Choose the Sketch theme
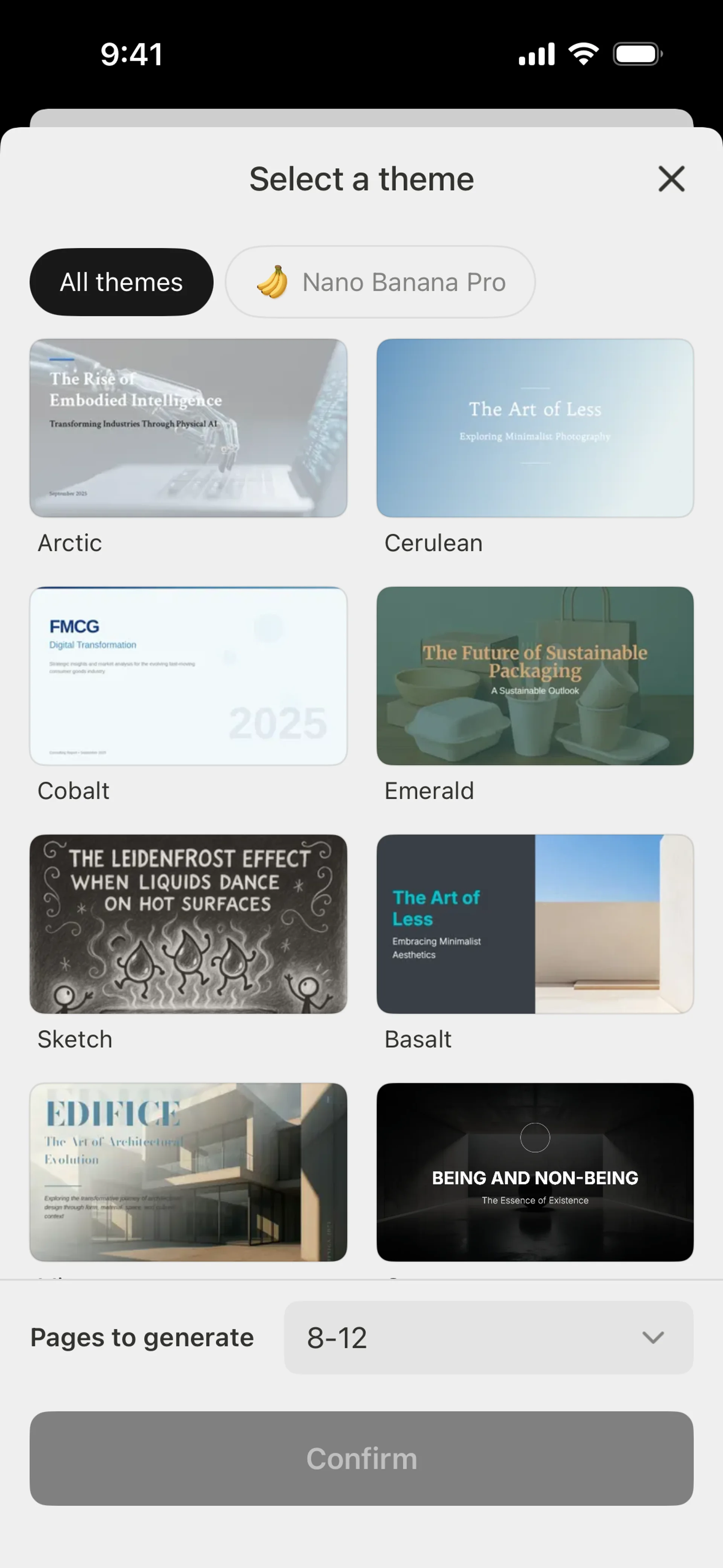Viewport: 723px width, 1568px height. 188,923
